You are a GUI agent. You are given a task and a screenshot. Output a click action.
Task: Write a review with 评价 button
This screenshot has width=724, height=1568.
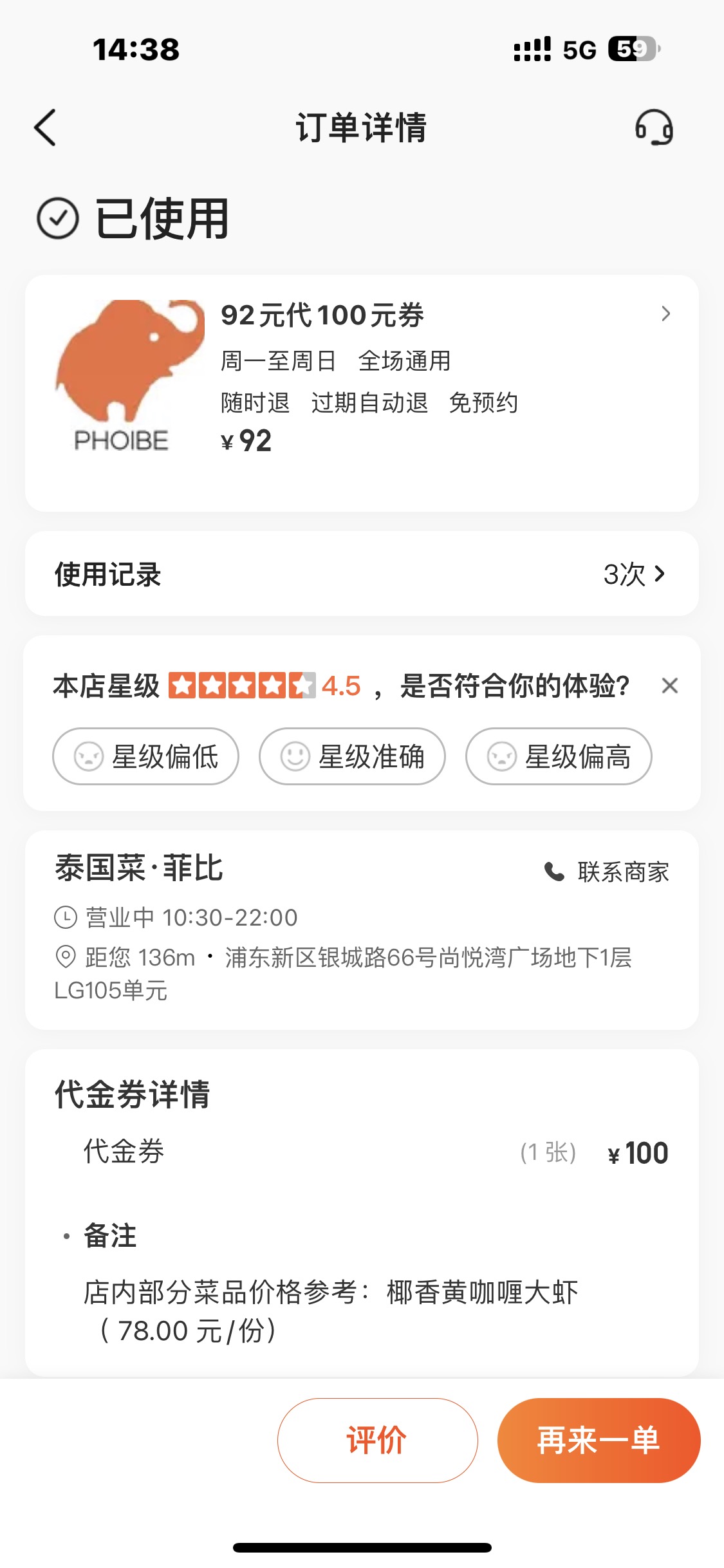(378, 1441)
